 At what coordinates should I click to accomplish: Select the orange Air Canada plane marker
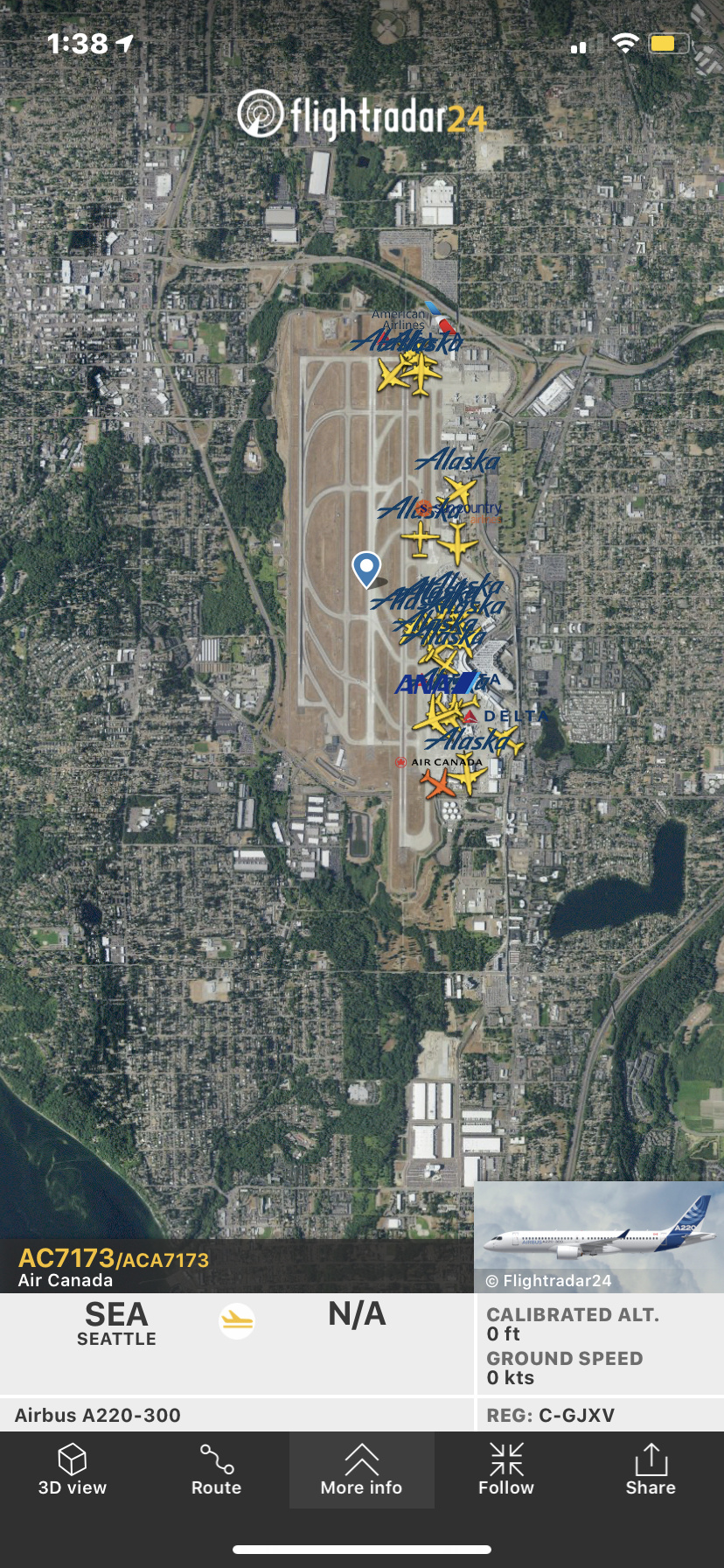pyautogui.click(x=437, y=783)
